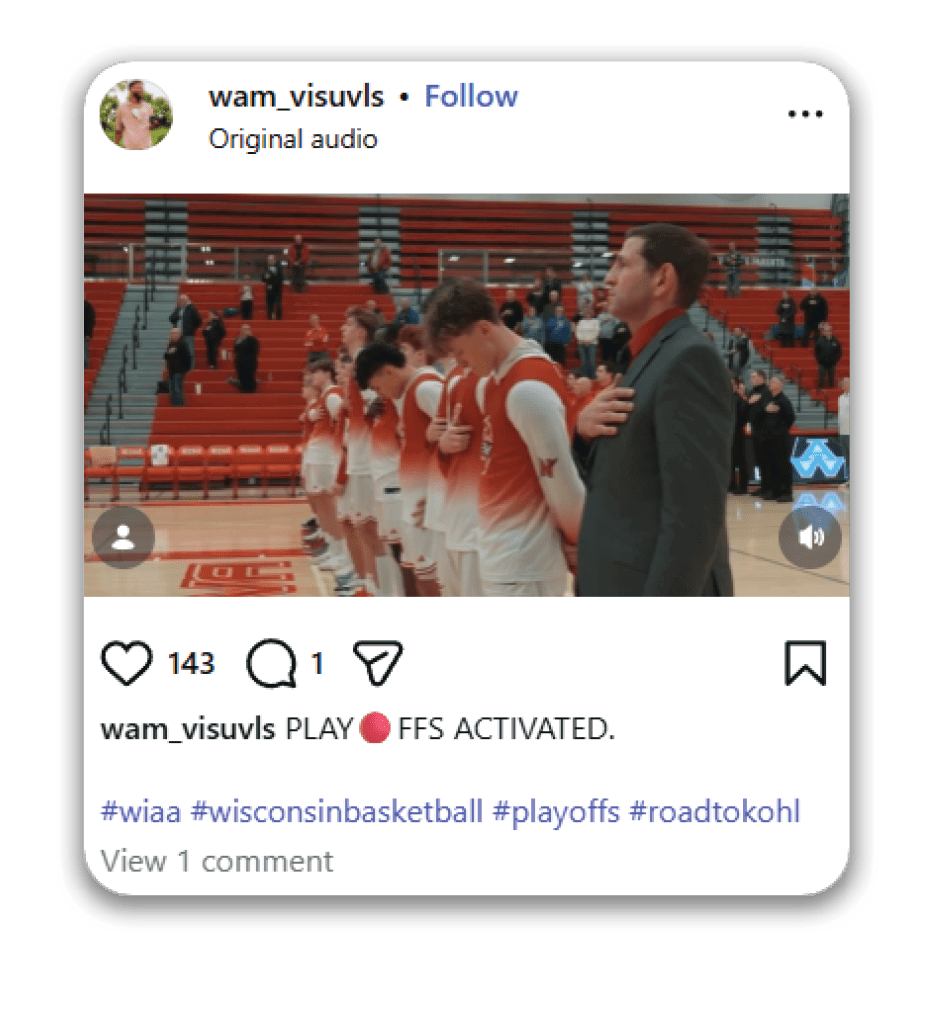
Task: Open the three-dot options menu
Action: [x=805, y=114]
